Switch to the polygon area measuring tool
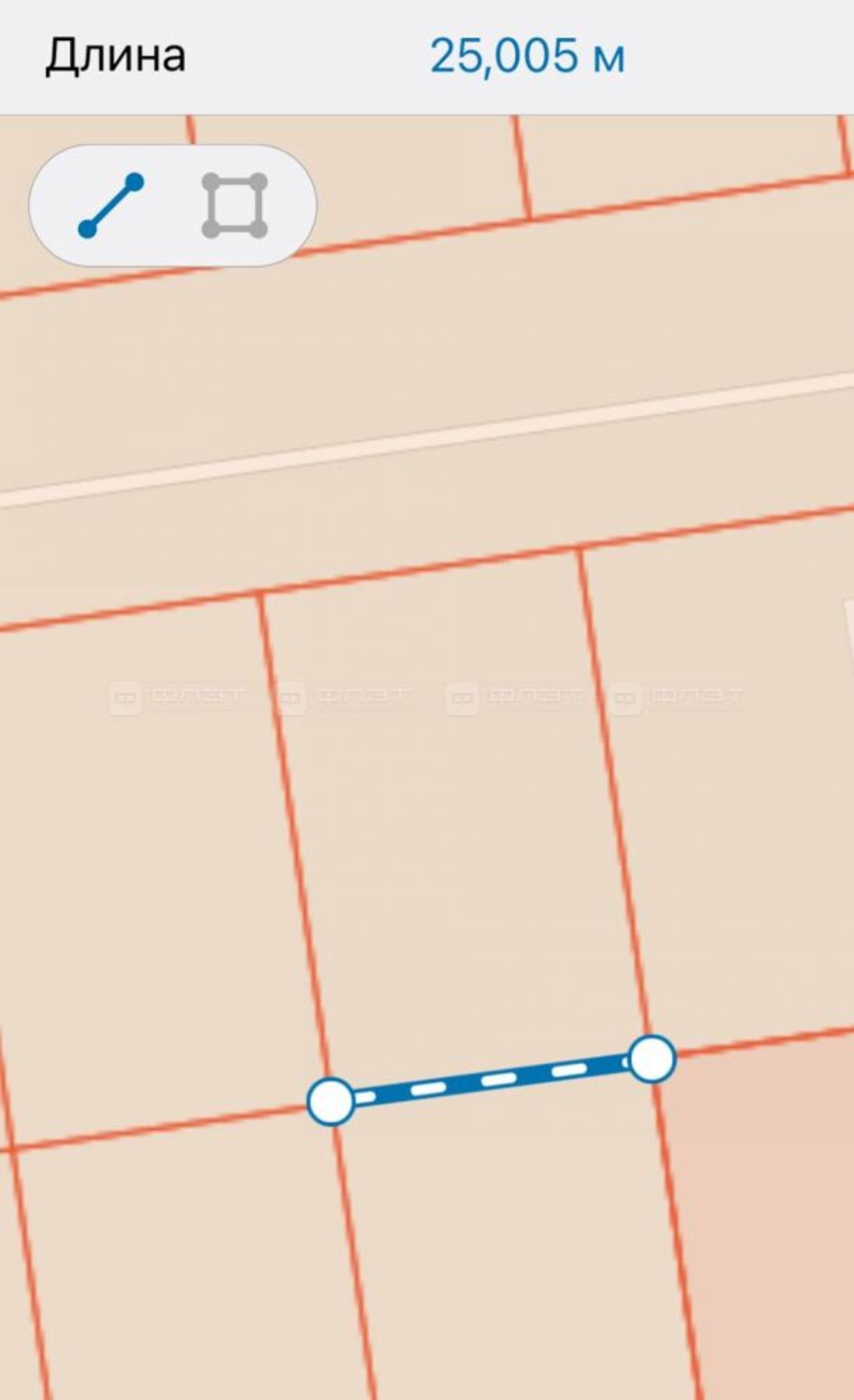 point(234,206)
